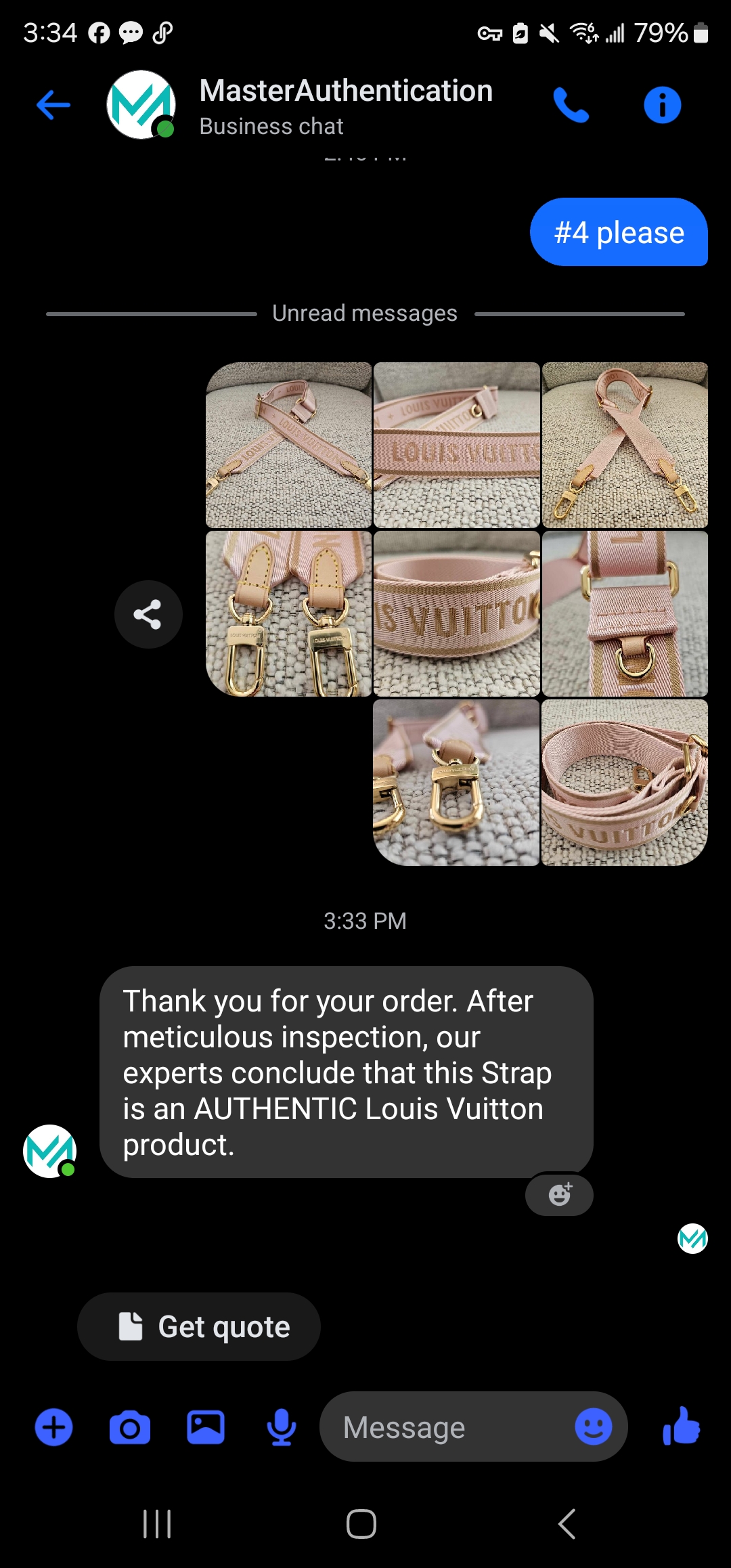
Task: Launch the camera from the chat bar
Action: (x=130, y=1427)
